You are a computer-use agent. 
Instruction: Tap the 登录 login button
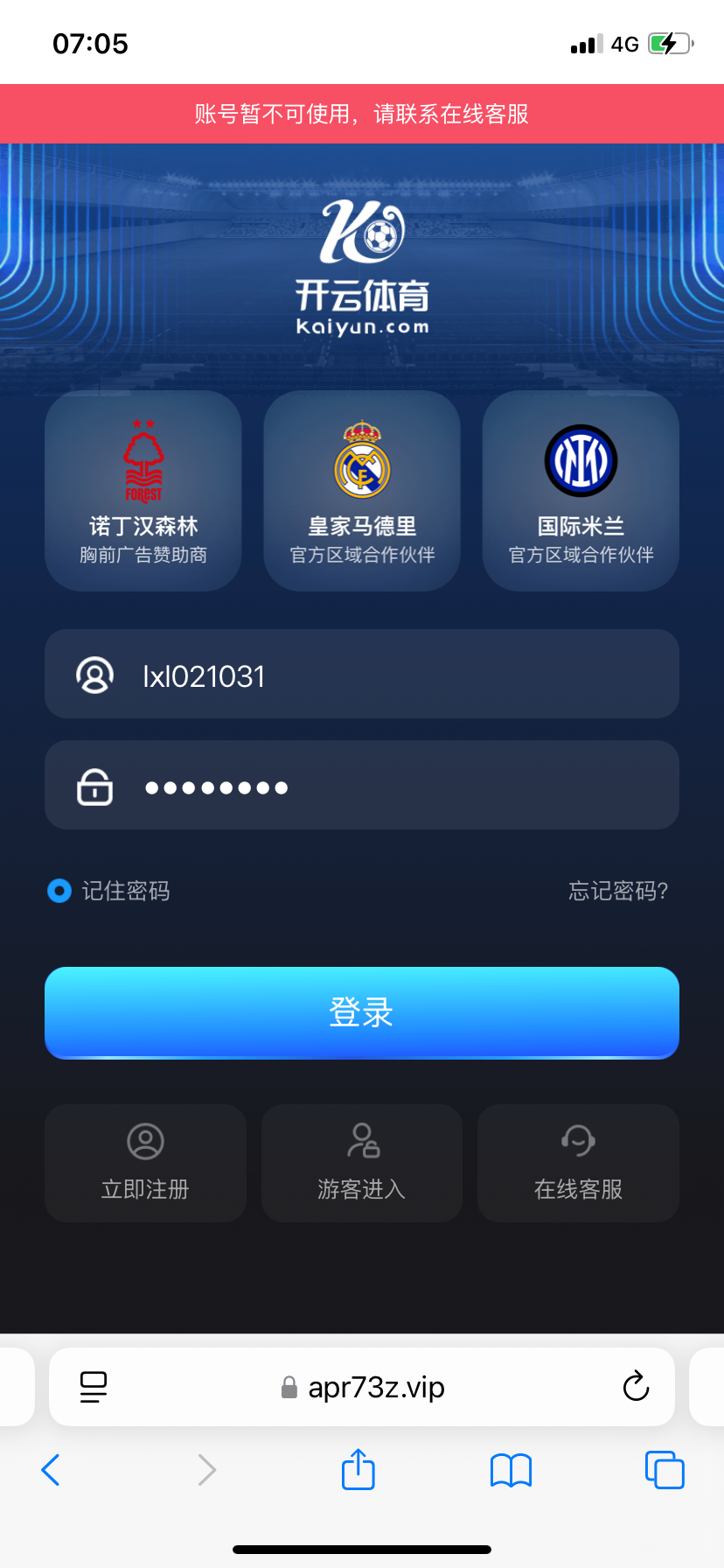pyautogui.click(x=362, y=1012)
